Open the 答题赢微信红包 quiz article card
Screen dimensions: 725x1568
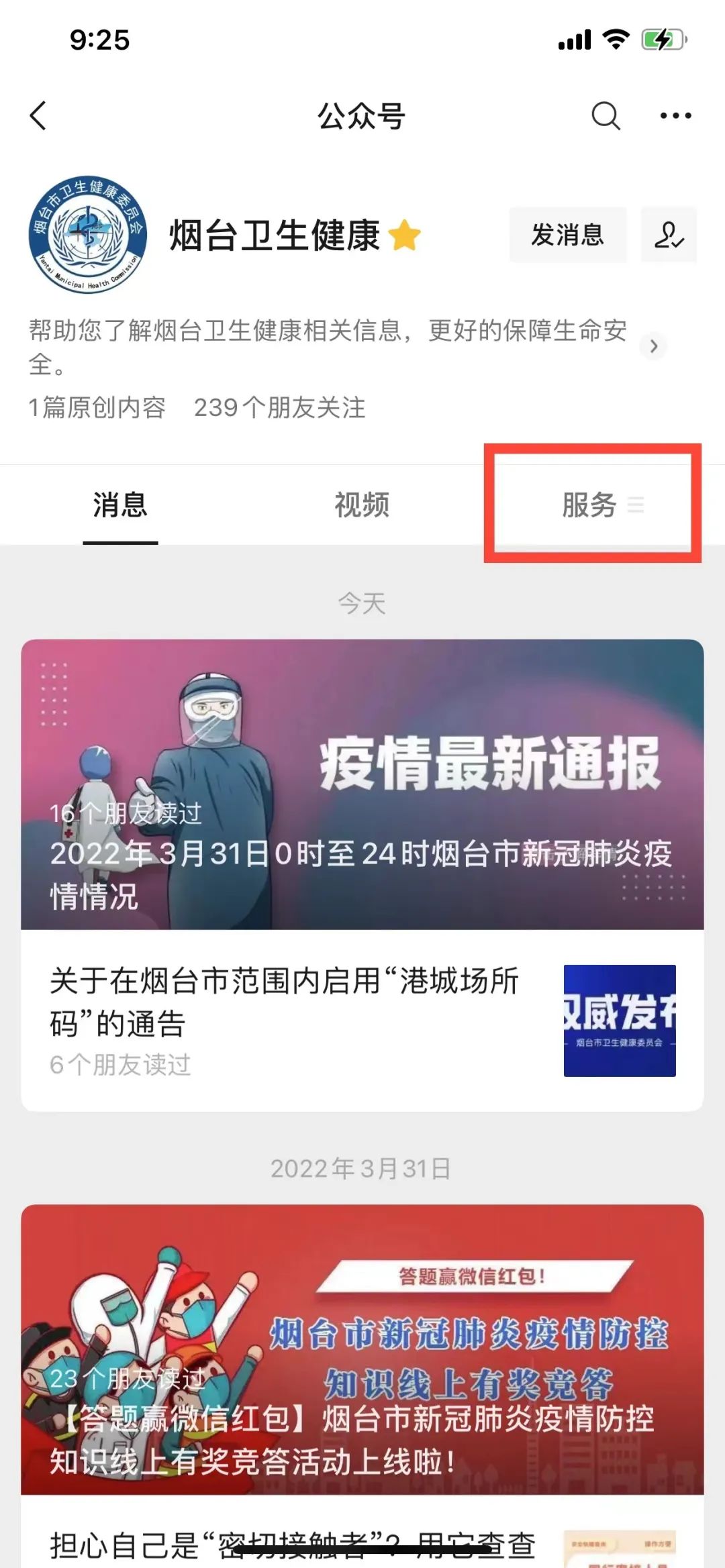(x=362, y=1349)
